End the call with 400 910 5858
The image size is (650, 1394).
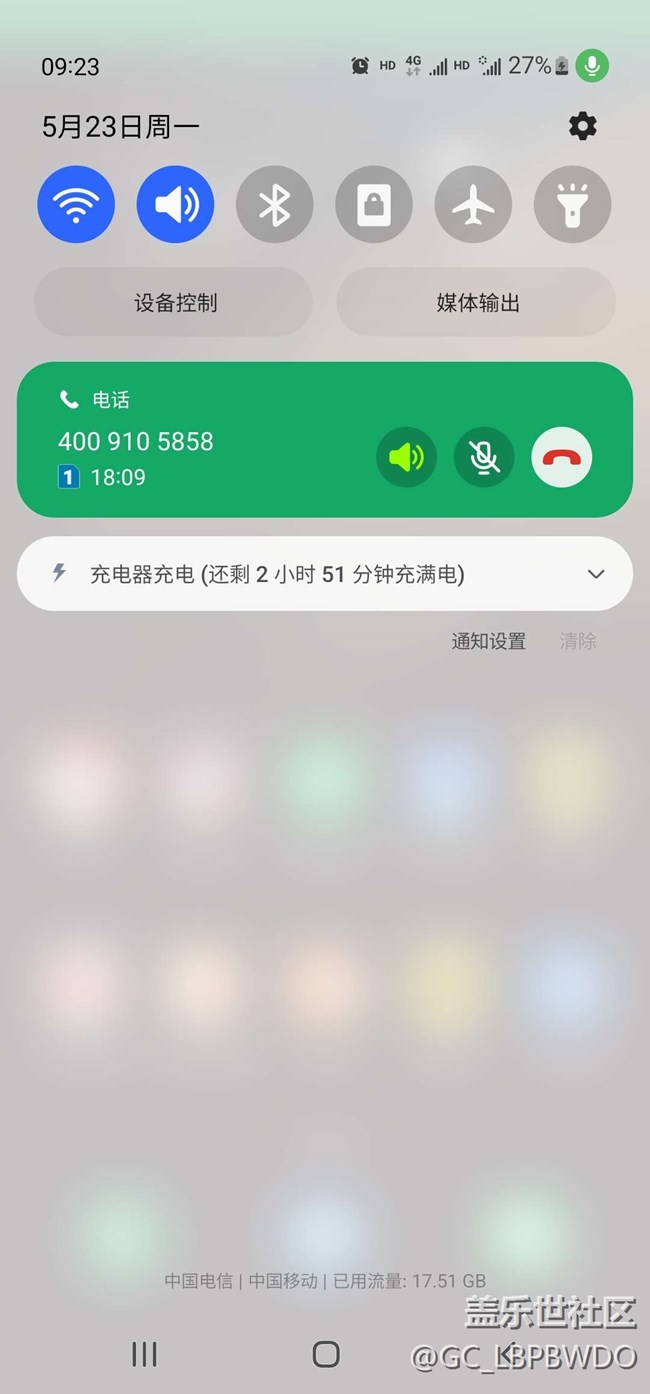561,458
